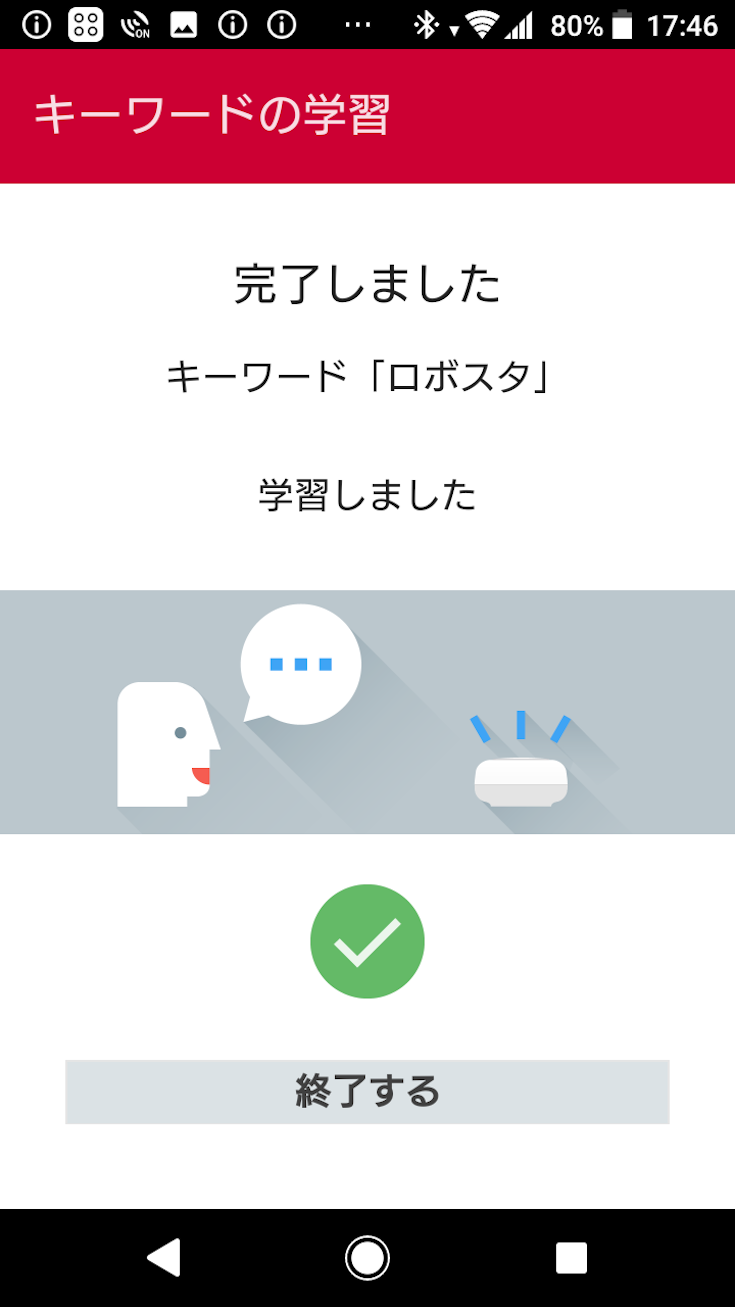Tap the 終了する button to finish
The width and height of the screenshot is (735, 1307).
point(367,1091)
